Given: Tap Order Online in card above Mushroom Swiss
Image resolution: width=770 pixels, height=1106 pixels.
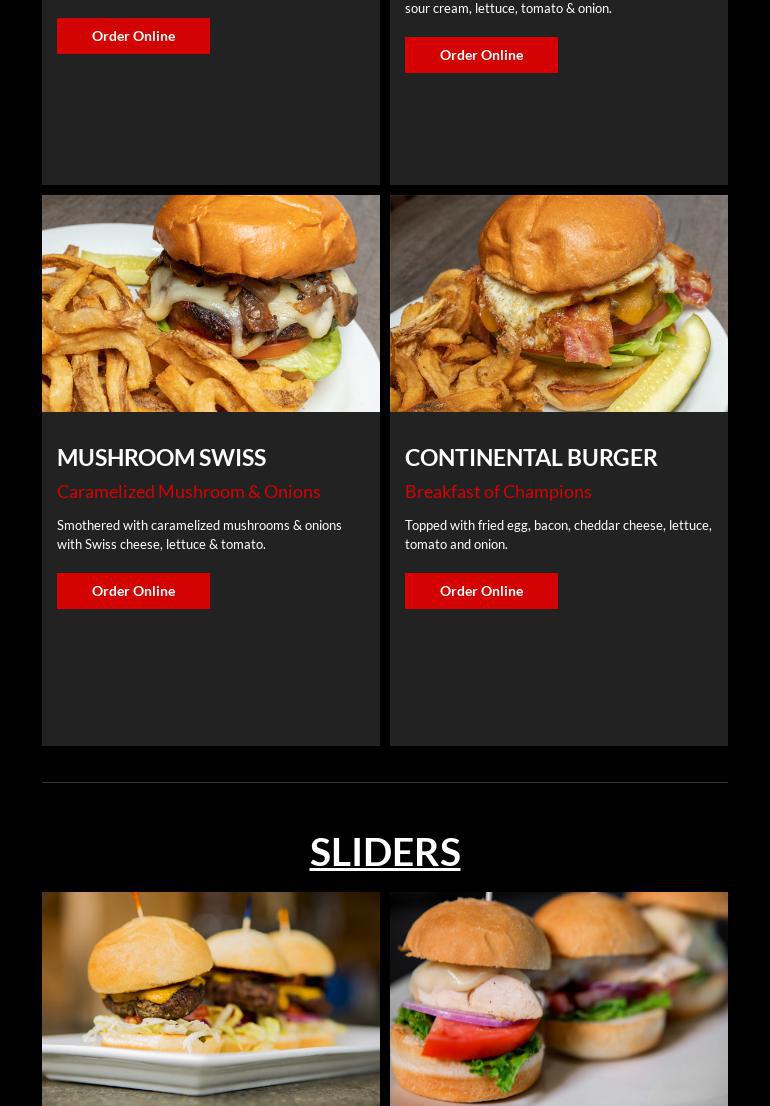Looking at the screenshot, I should 133,36.
